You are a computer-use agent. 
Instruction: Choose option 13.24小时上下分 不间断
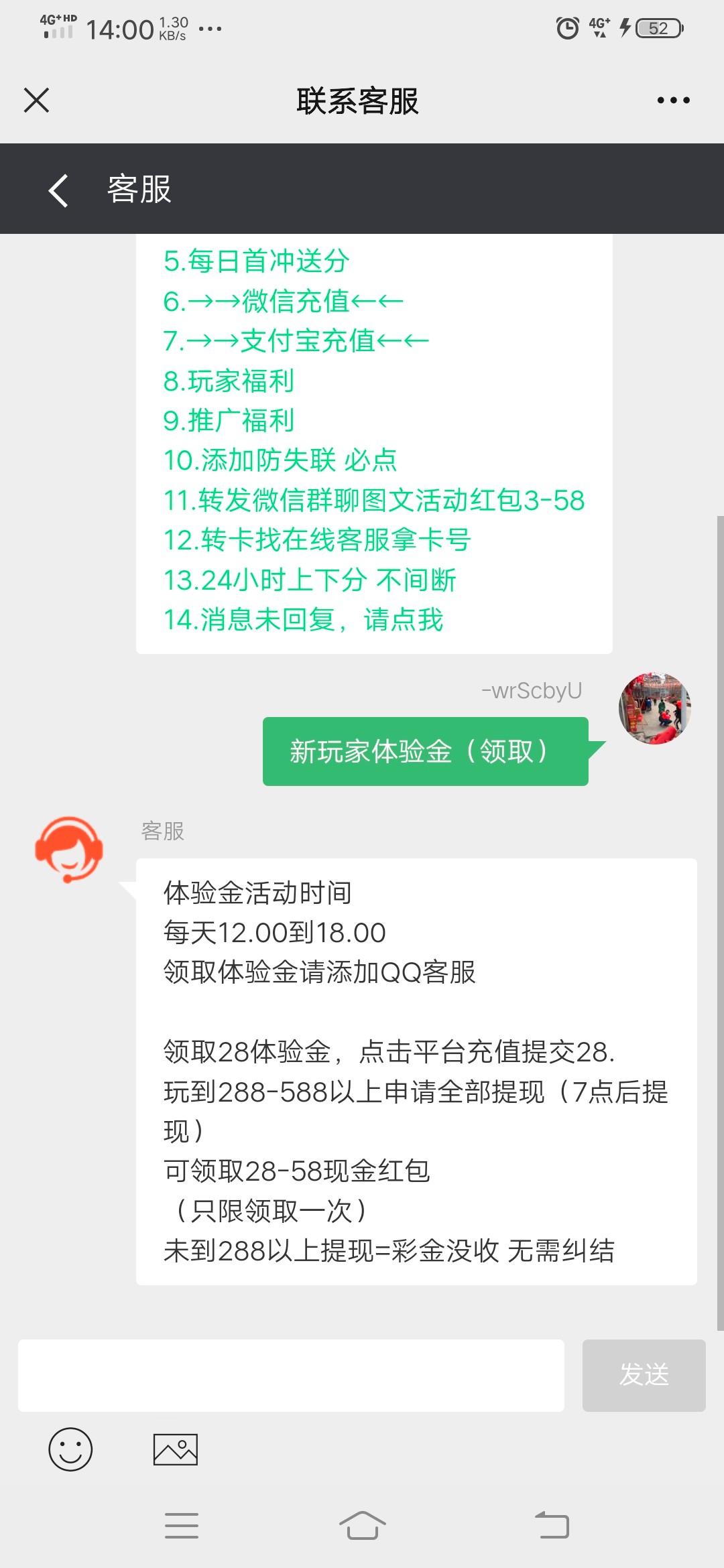coord(310,580)
